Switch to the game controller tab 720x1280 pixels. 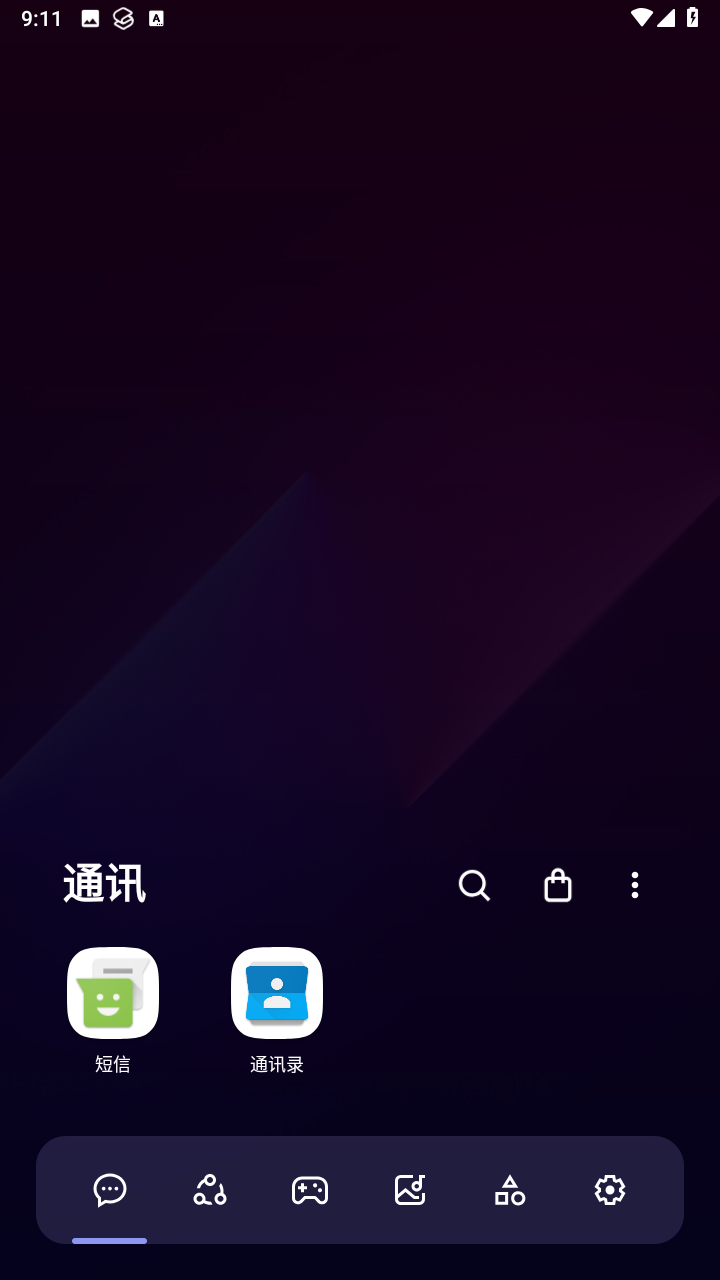(x=310, y=1190)
